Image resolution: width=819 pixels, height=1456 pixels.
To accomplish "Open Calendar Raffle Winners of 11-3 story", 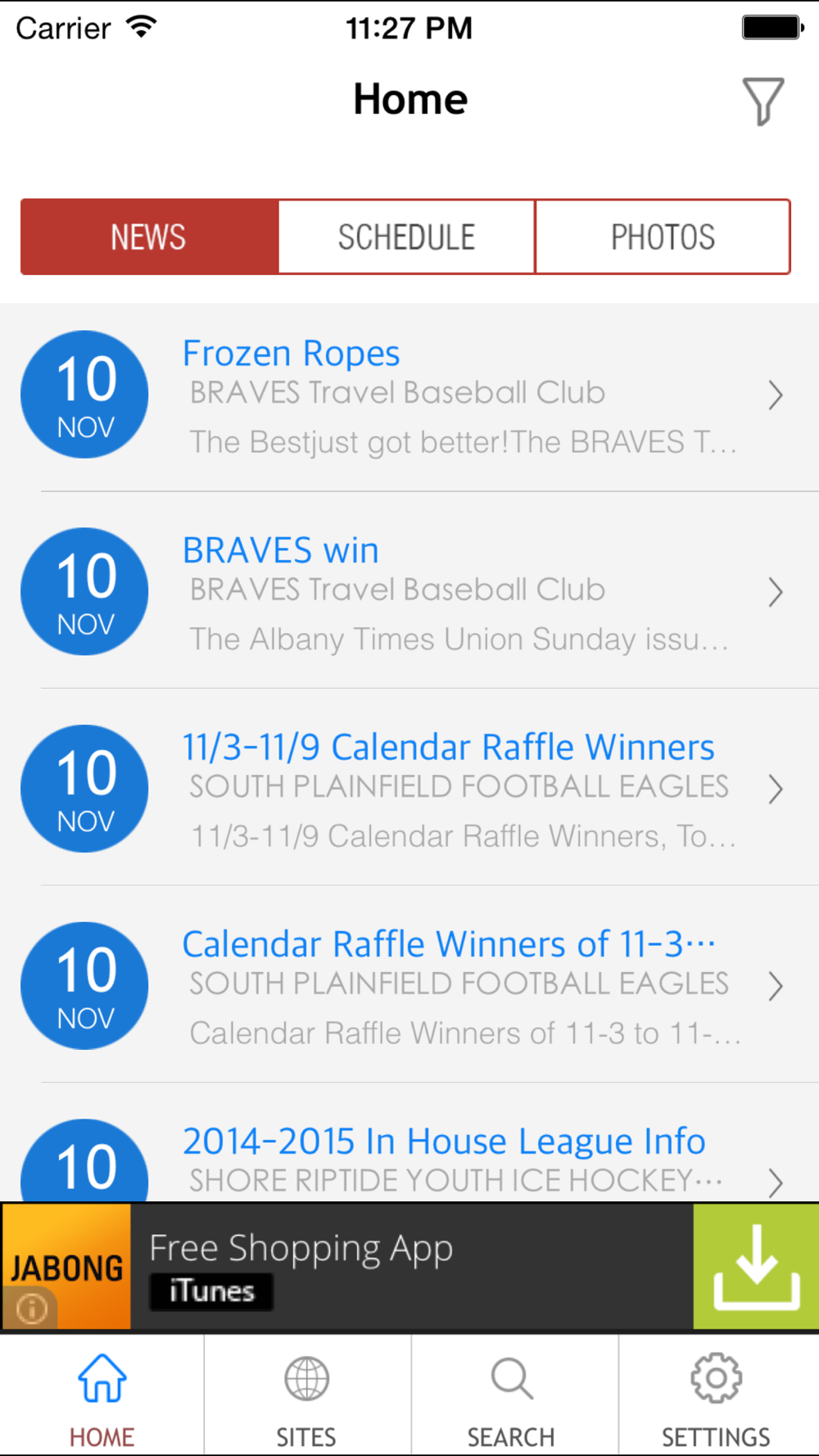I will (409, 984).
